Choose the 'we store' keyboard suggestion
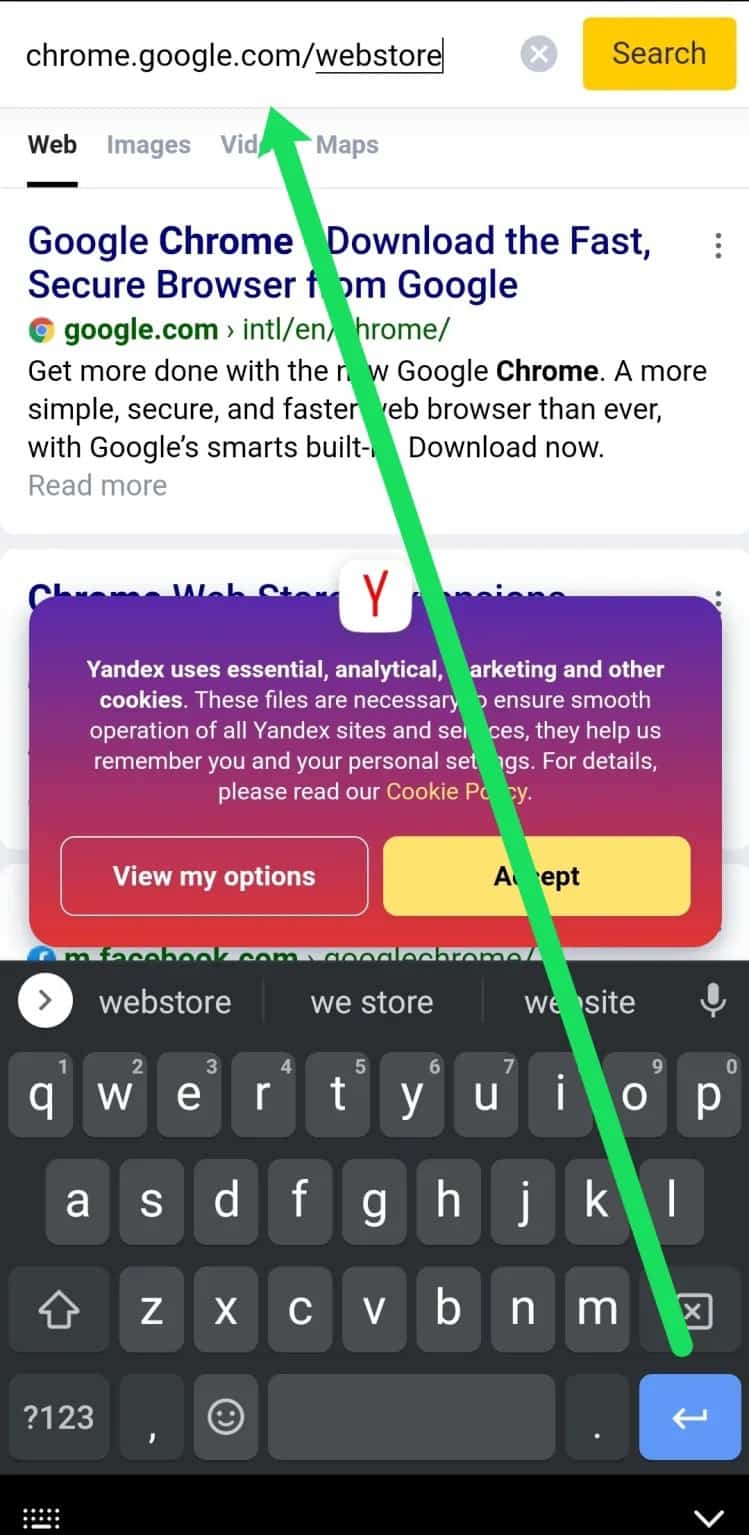 pos(372,1002)
